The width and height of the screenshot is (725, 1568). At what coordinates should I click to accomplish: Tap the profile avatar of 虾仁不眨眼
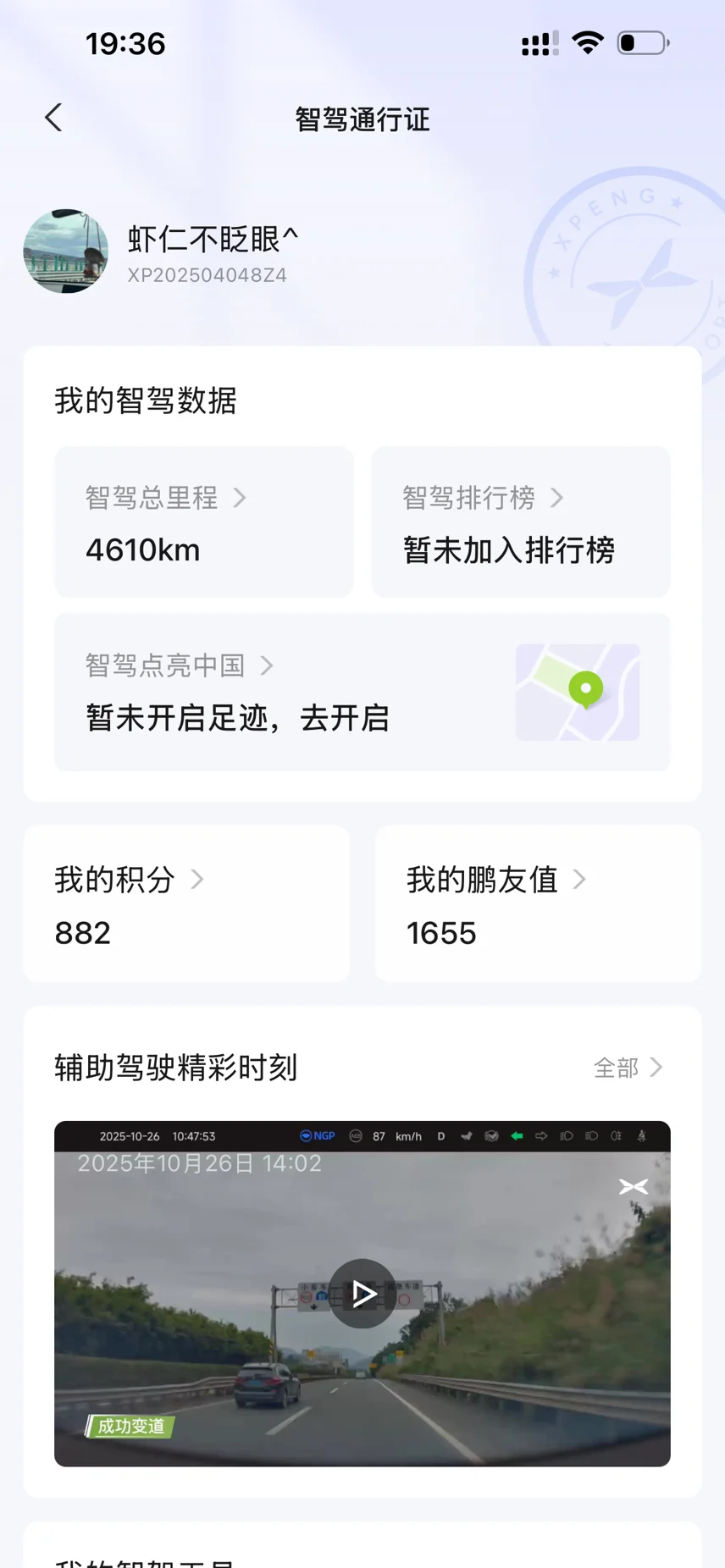[x=66, y=251]
